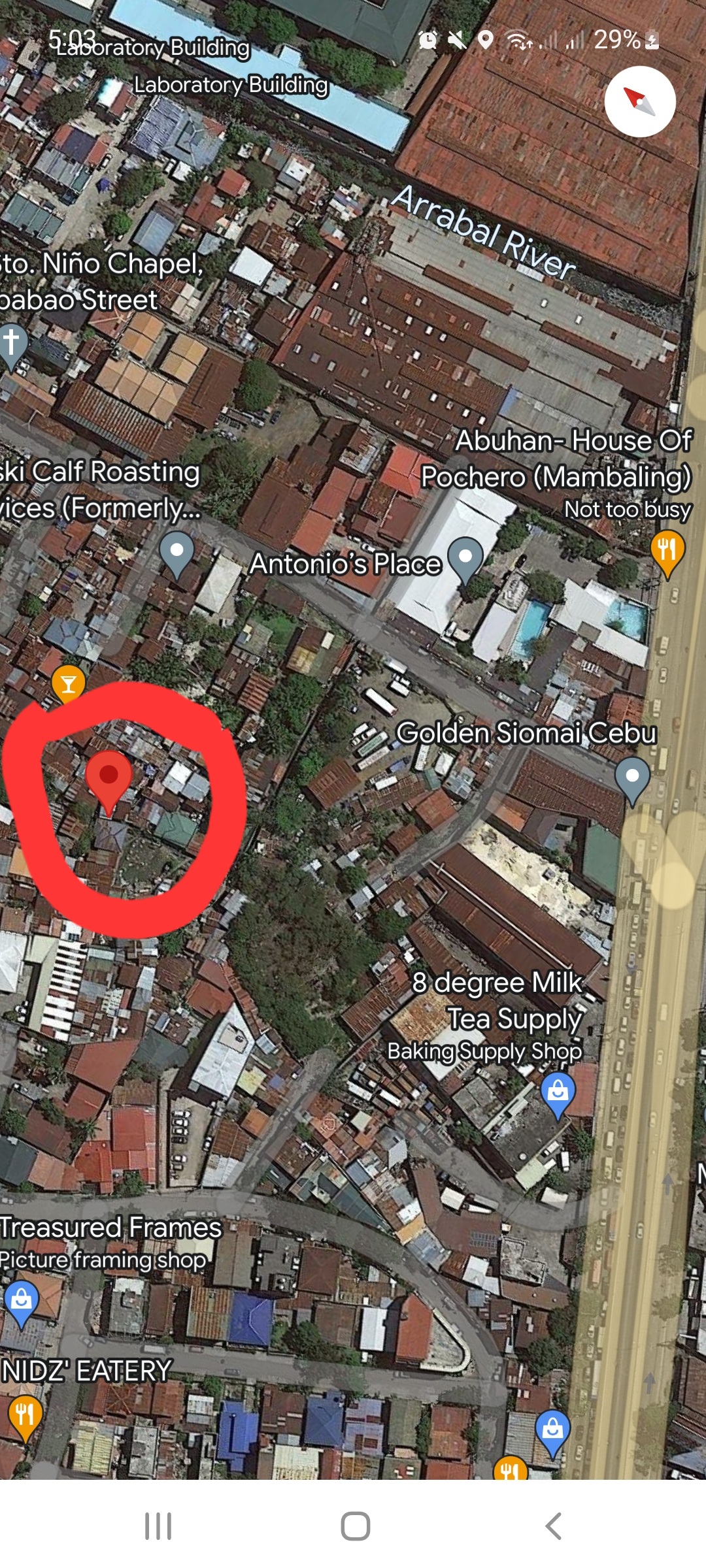The width and height of the screenshot is (706, 1568).
Task: Open the recent apps overview
Action: point(158,1526)
